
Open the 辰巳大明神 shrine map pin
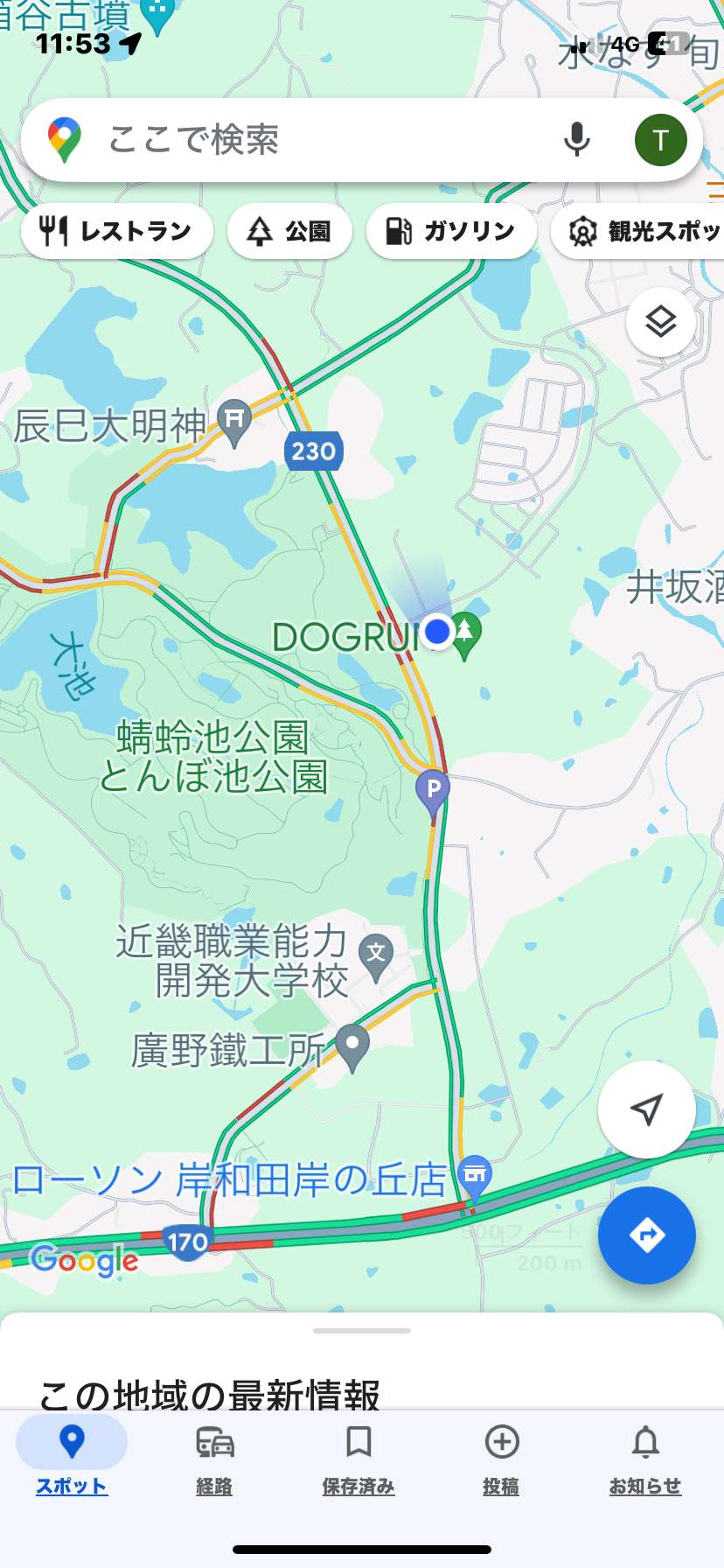(x=233, y=422)
